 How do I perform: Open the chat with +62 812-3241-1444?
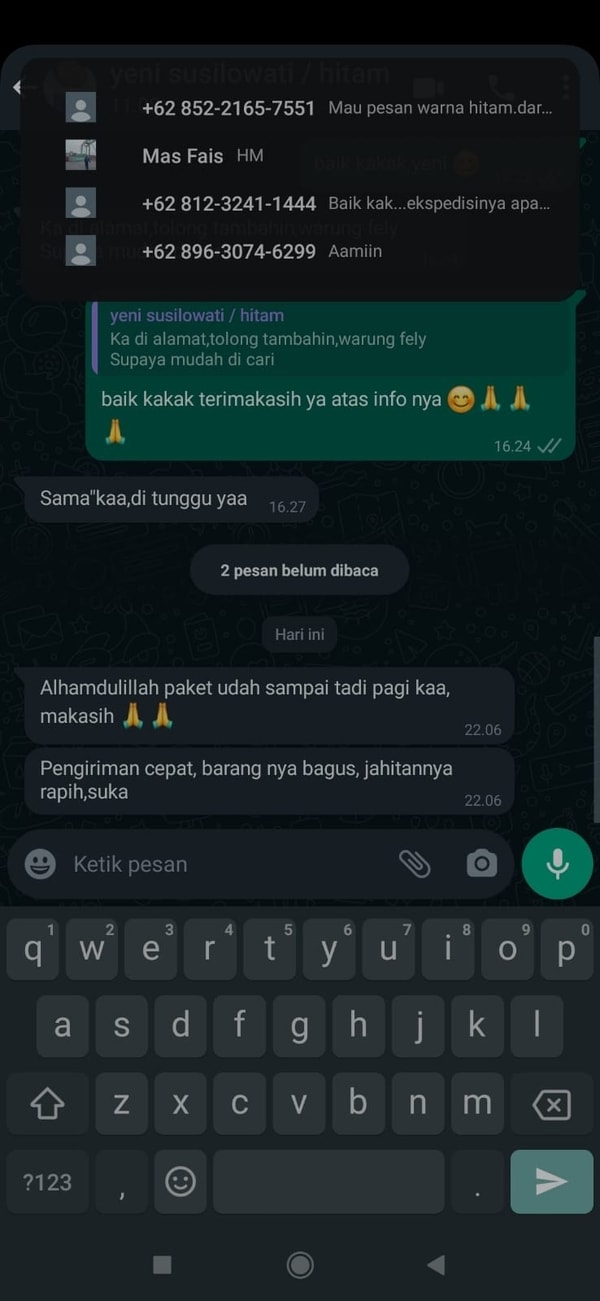(300, 204)
